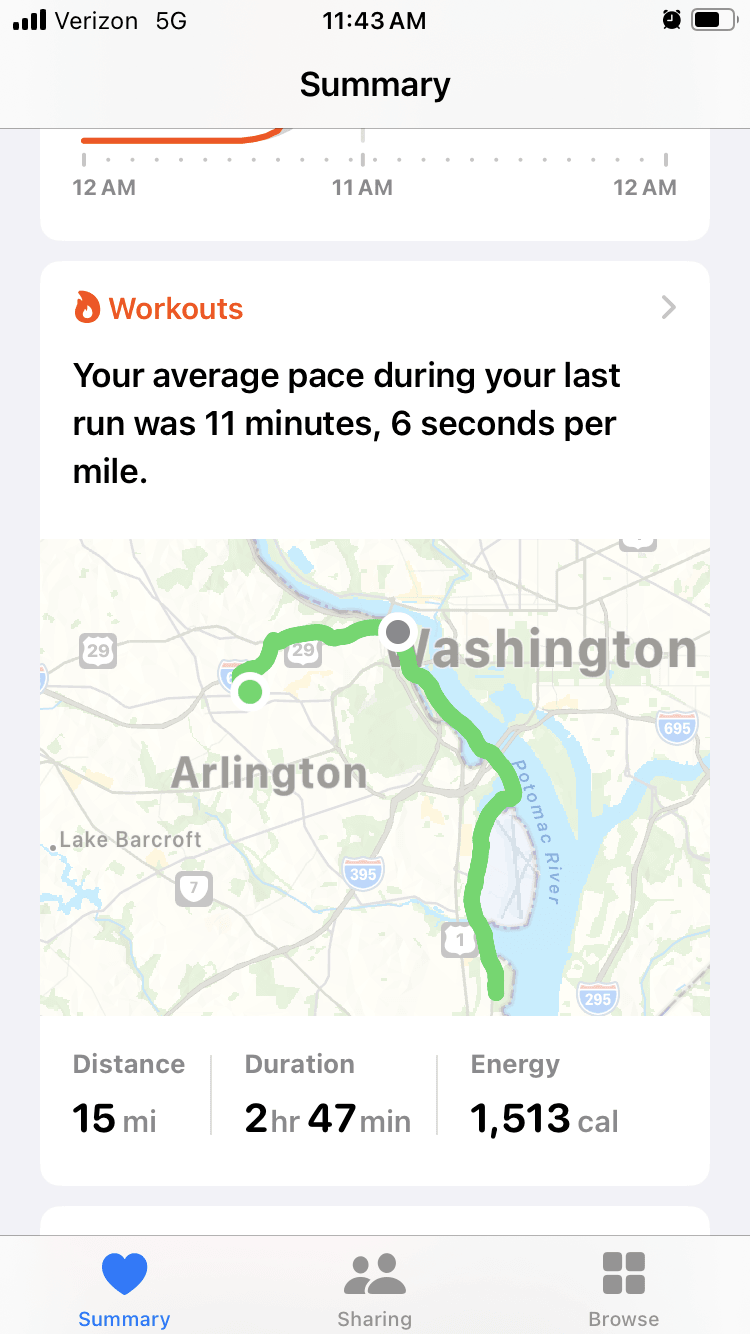Select the Summary tab
The height and width of the screenshot is (1334, 750).
(x=124, y=1288)
